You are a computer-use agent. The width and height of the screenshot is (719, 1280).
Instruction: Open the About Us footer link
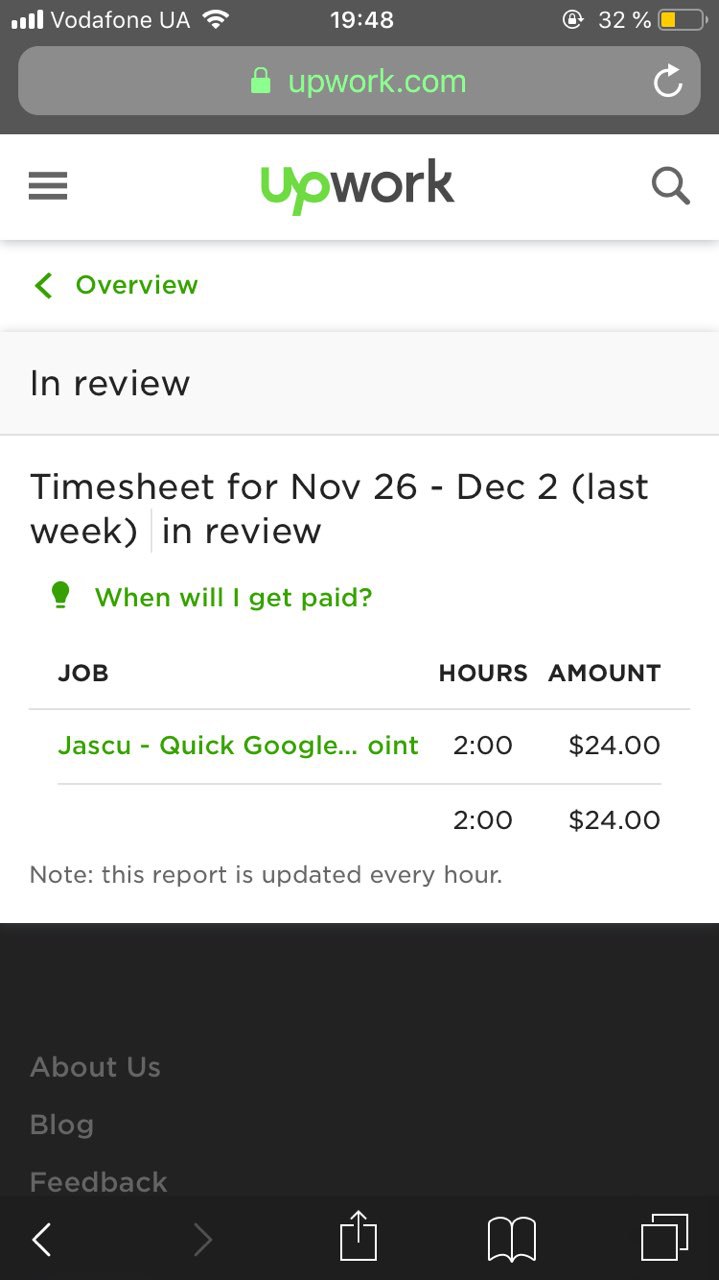pos(95,1067)
